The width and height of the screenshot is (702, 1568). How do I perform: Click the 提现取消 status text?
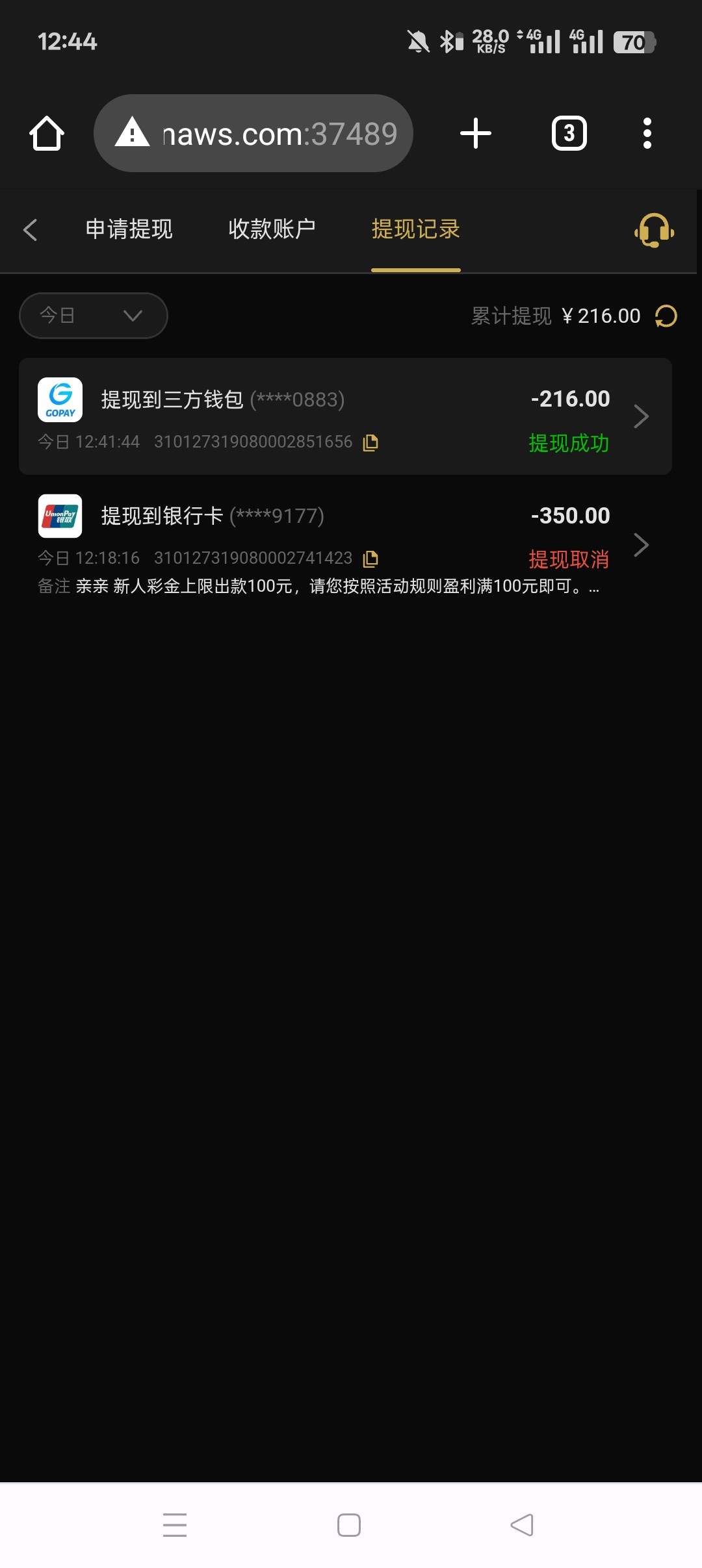[x=568, y=559]
